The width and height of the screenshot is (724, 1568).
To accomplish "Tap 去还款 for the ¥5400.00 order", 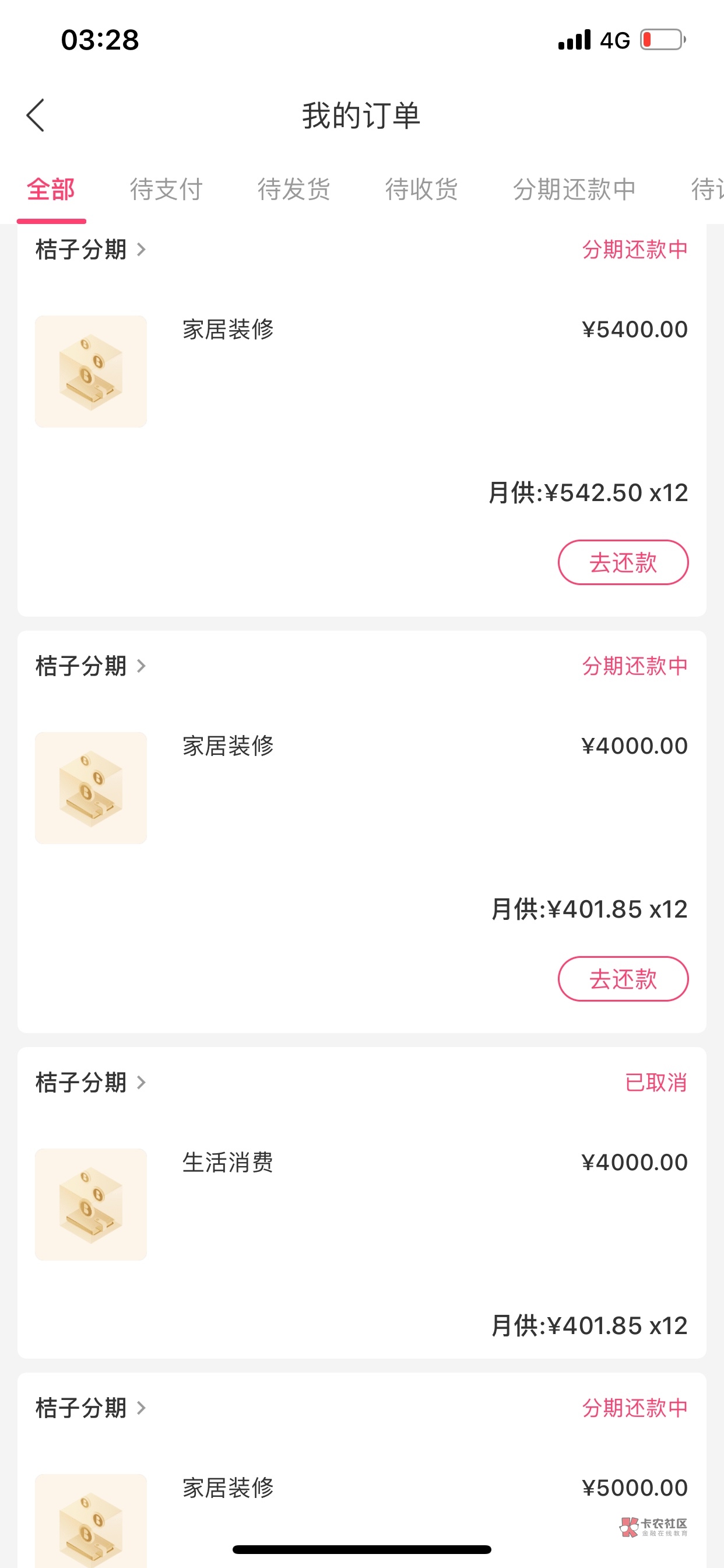I will coord(623,562).
